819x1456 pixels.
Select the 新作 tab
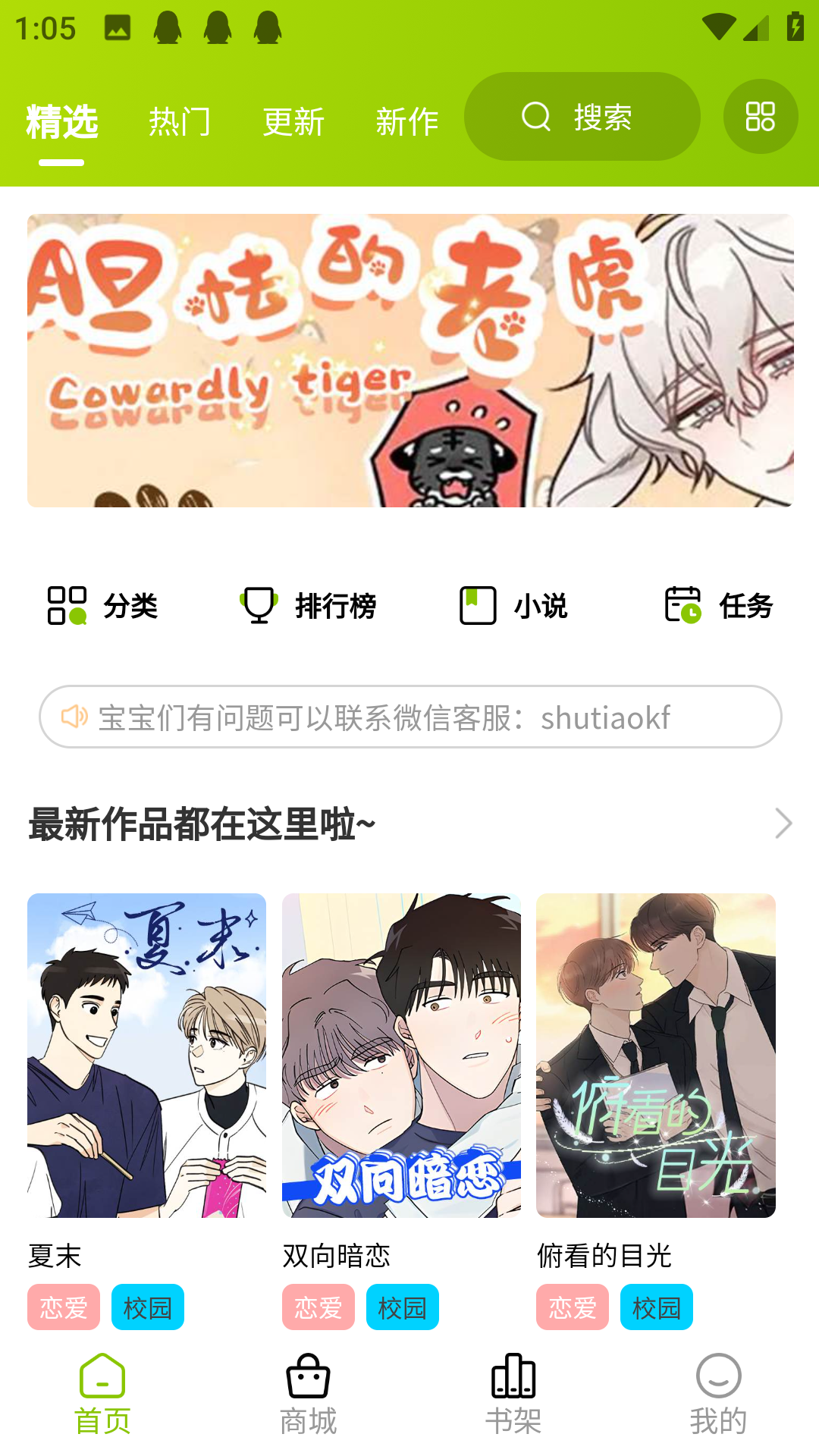tap(407, 121)
